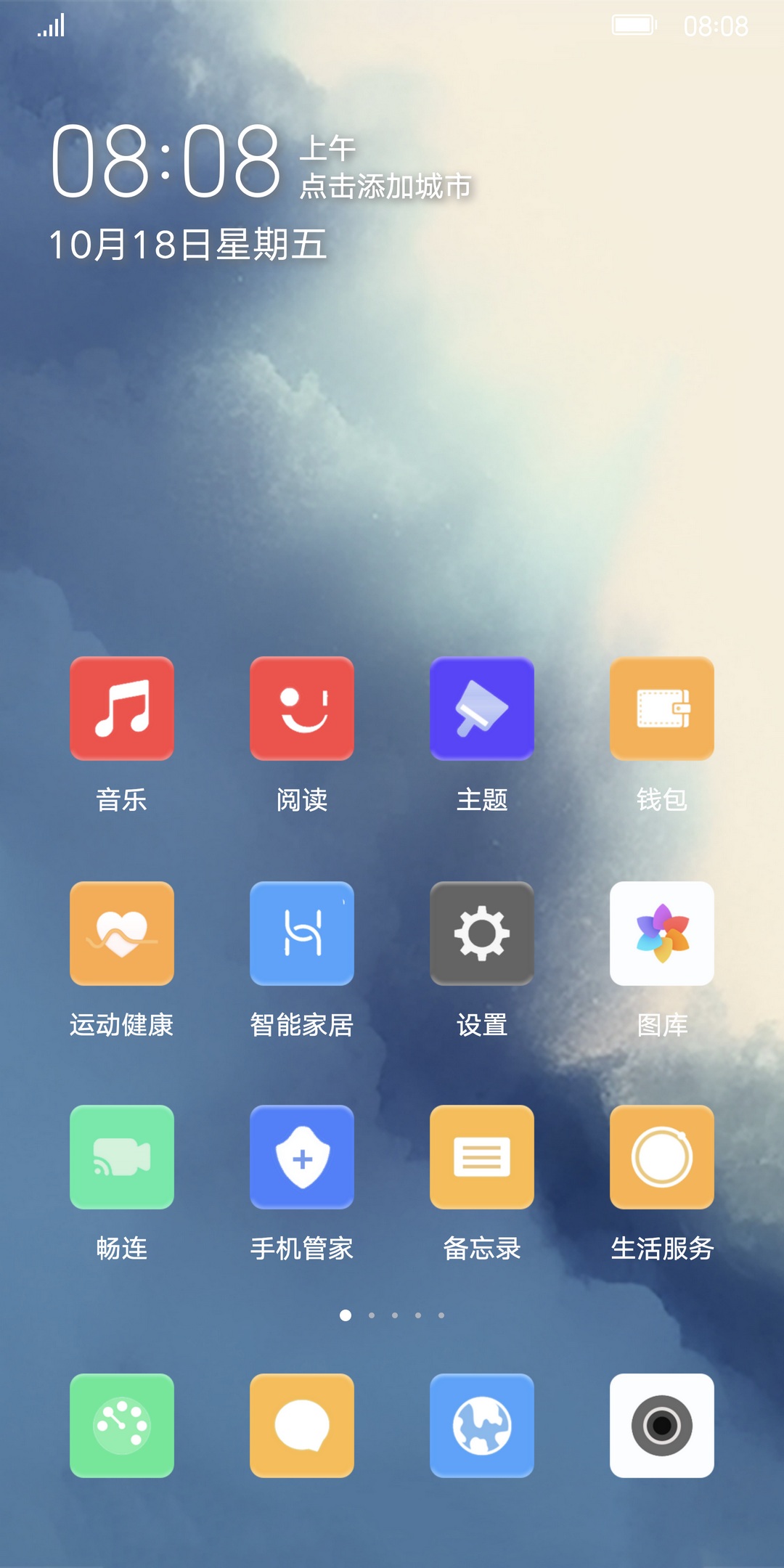Open the 音乐 music app
Screen dimensions: 784x1568
pyautogui.click(x=122, y=709)
